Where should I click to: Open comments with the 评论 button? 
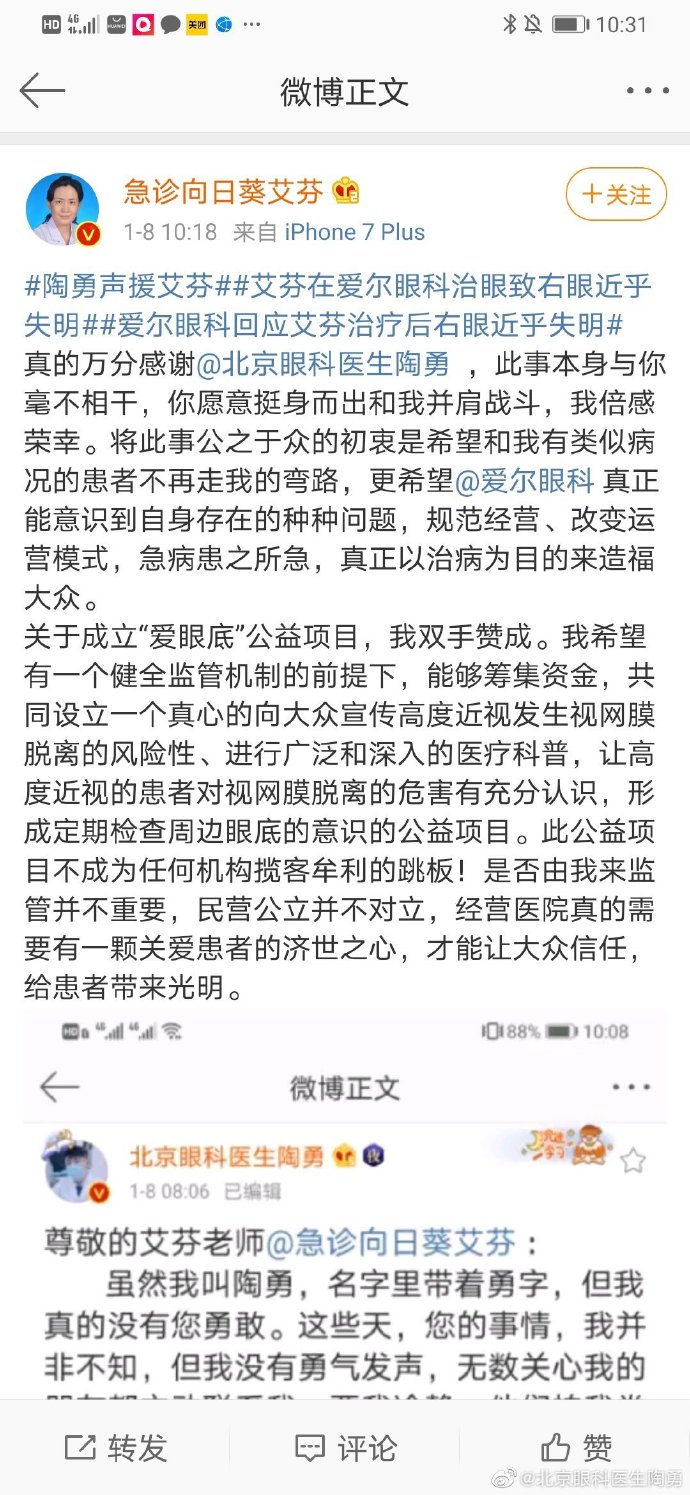[x=345, y=1447]
